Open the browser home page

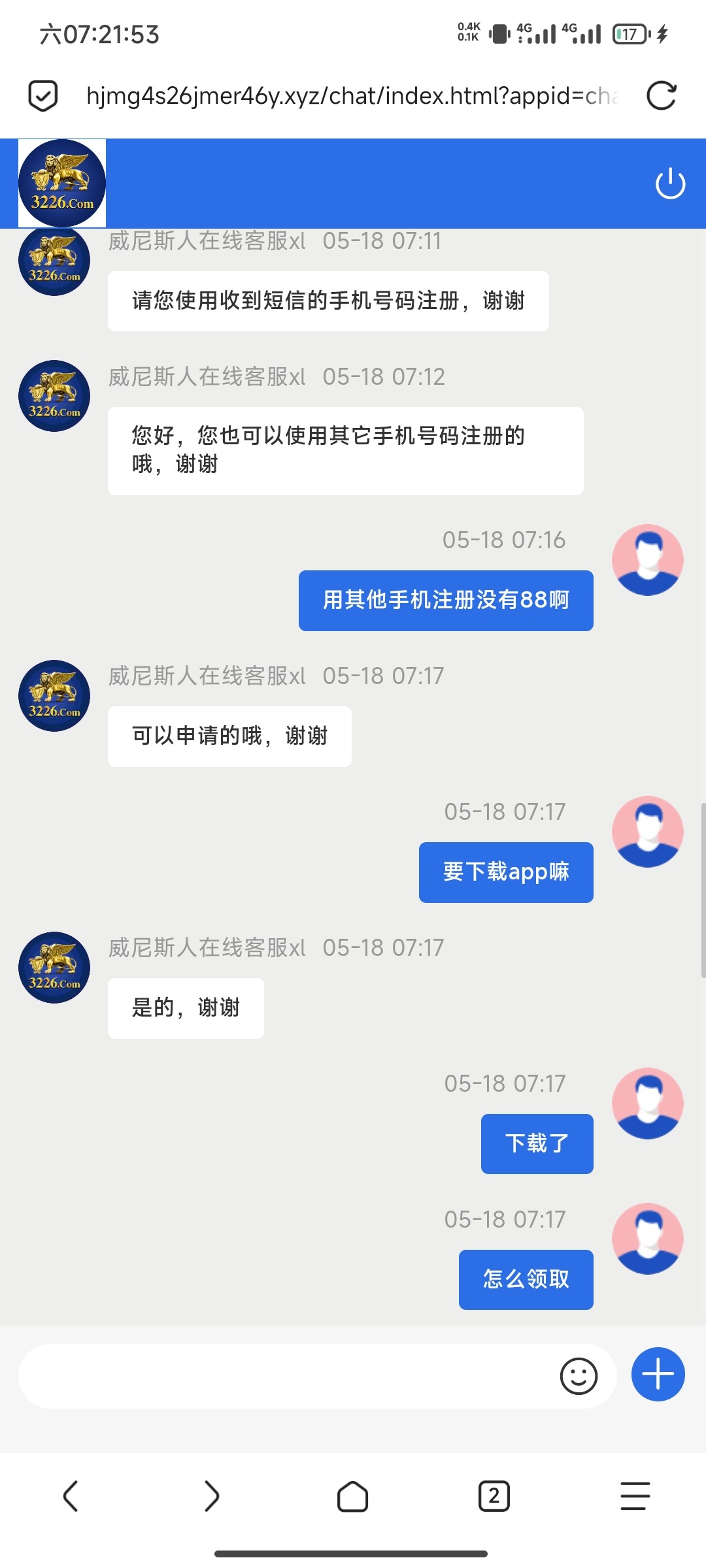(x=353, y=1496)
